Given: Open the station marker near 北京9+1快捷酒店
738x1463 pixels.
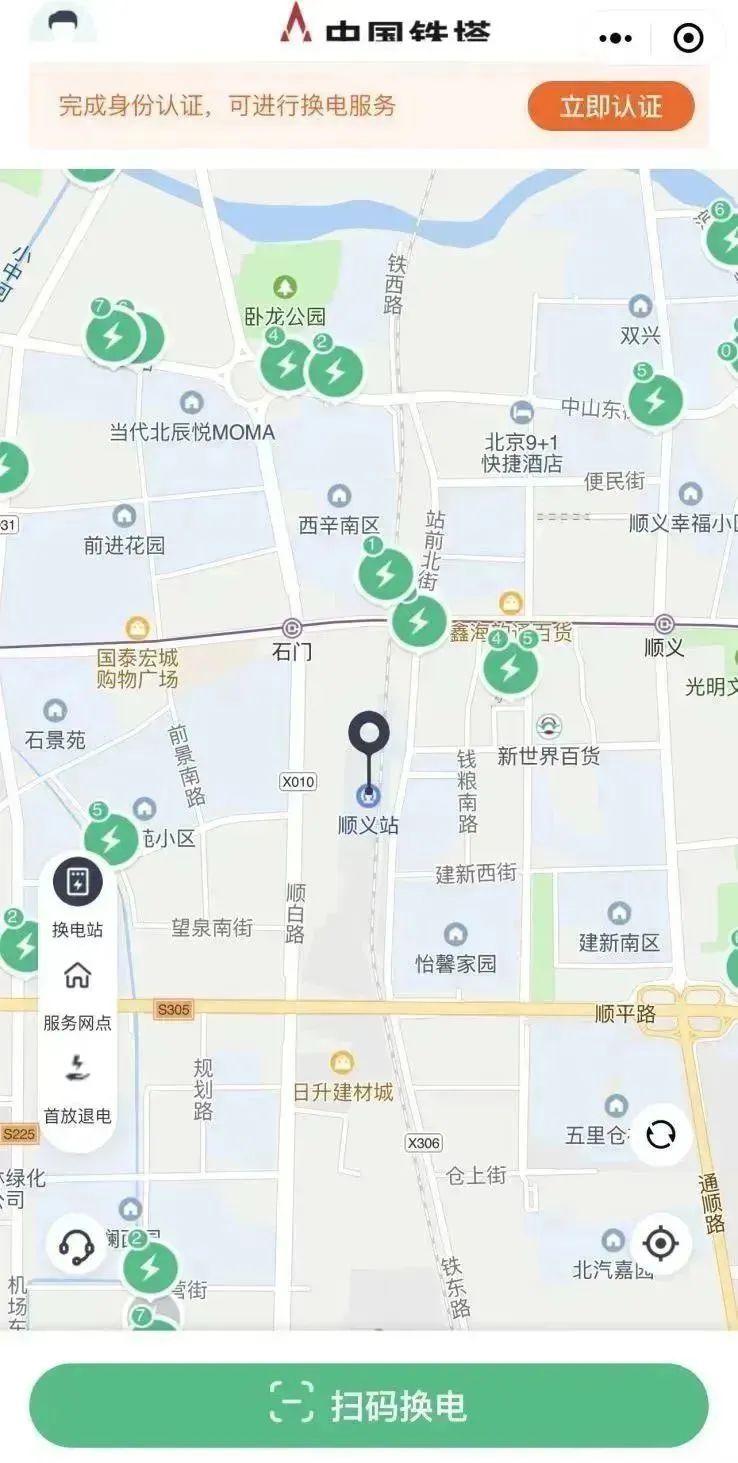Looking at the screenshot, I should [x=655, y=399].
